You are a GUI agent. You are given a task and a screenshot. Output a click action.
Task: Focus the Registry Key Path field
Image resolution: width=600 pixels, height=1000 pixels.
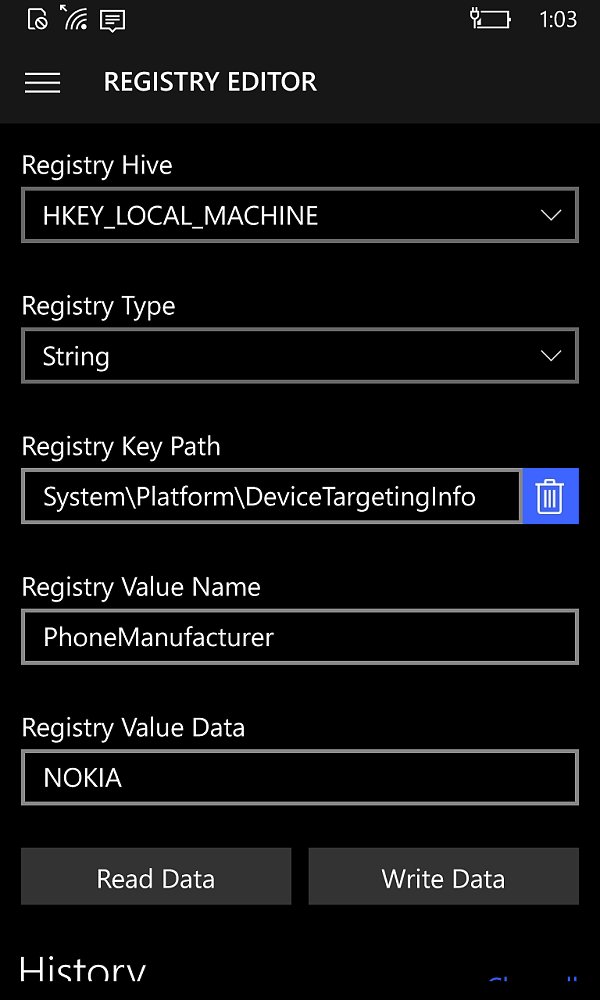[272, 496]
